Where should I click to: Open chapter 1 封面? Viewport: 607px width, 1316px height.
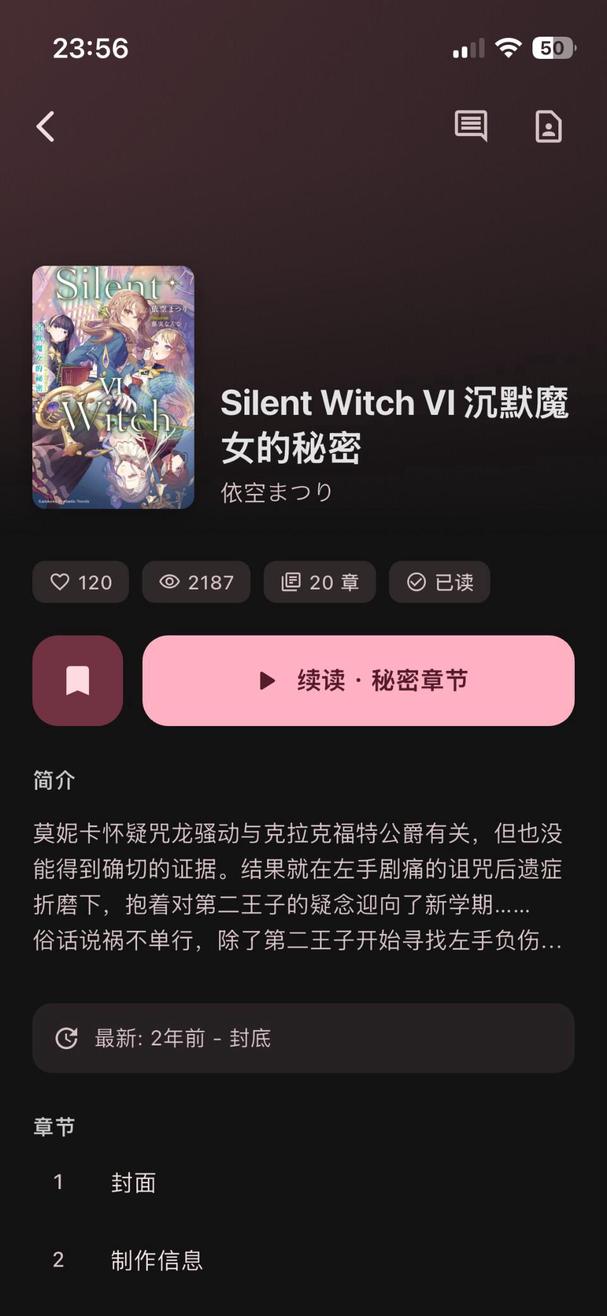coord(133,1183)
